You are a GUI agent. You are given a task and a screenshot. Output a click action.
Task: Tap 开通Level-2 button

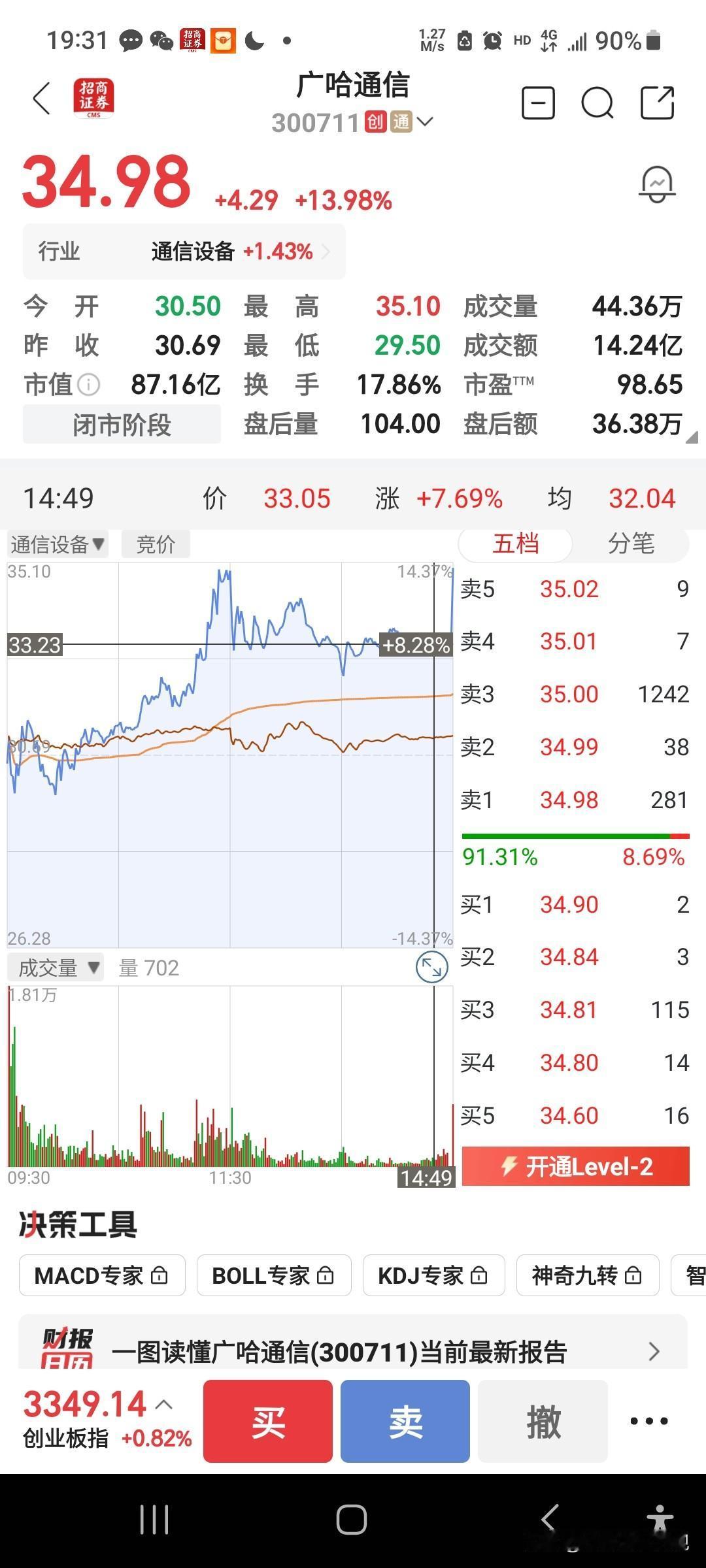575,1166
